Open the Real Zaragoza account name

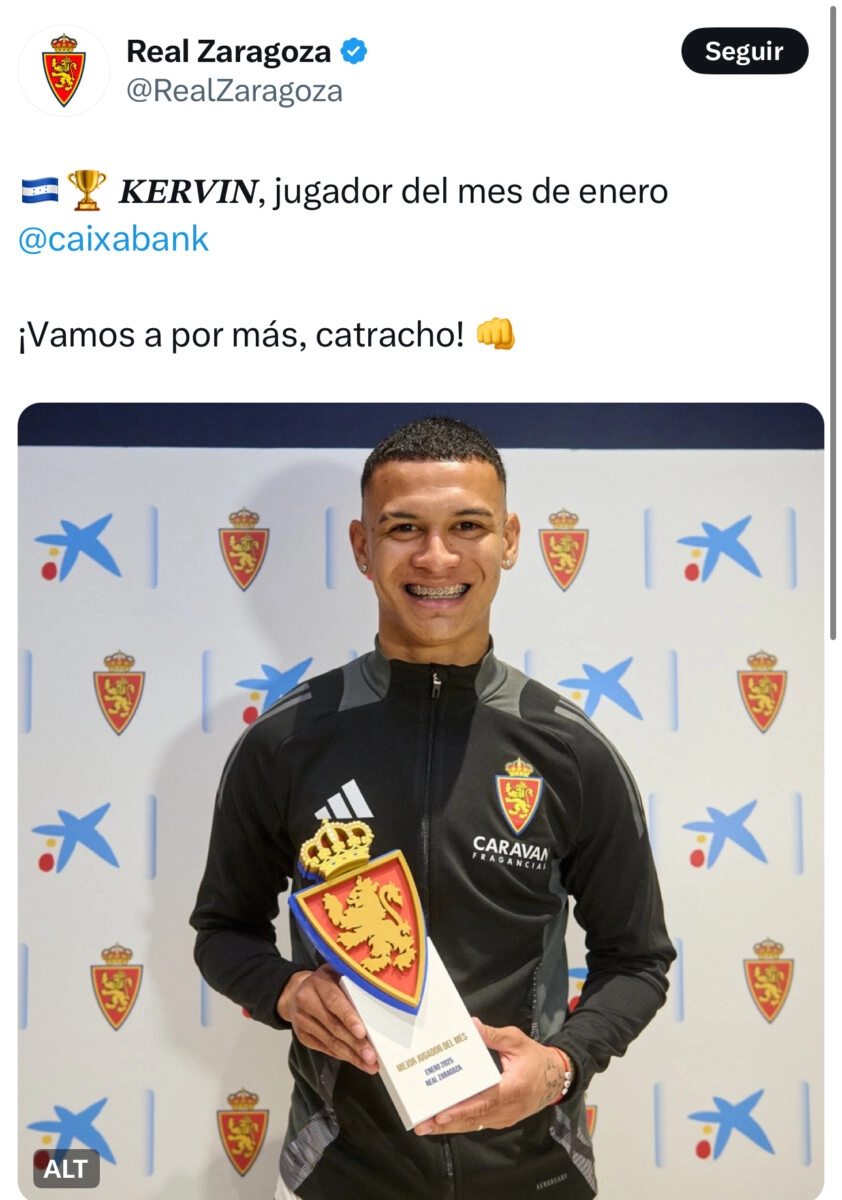(230, 51)
